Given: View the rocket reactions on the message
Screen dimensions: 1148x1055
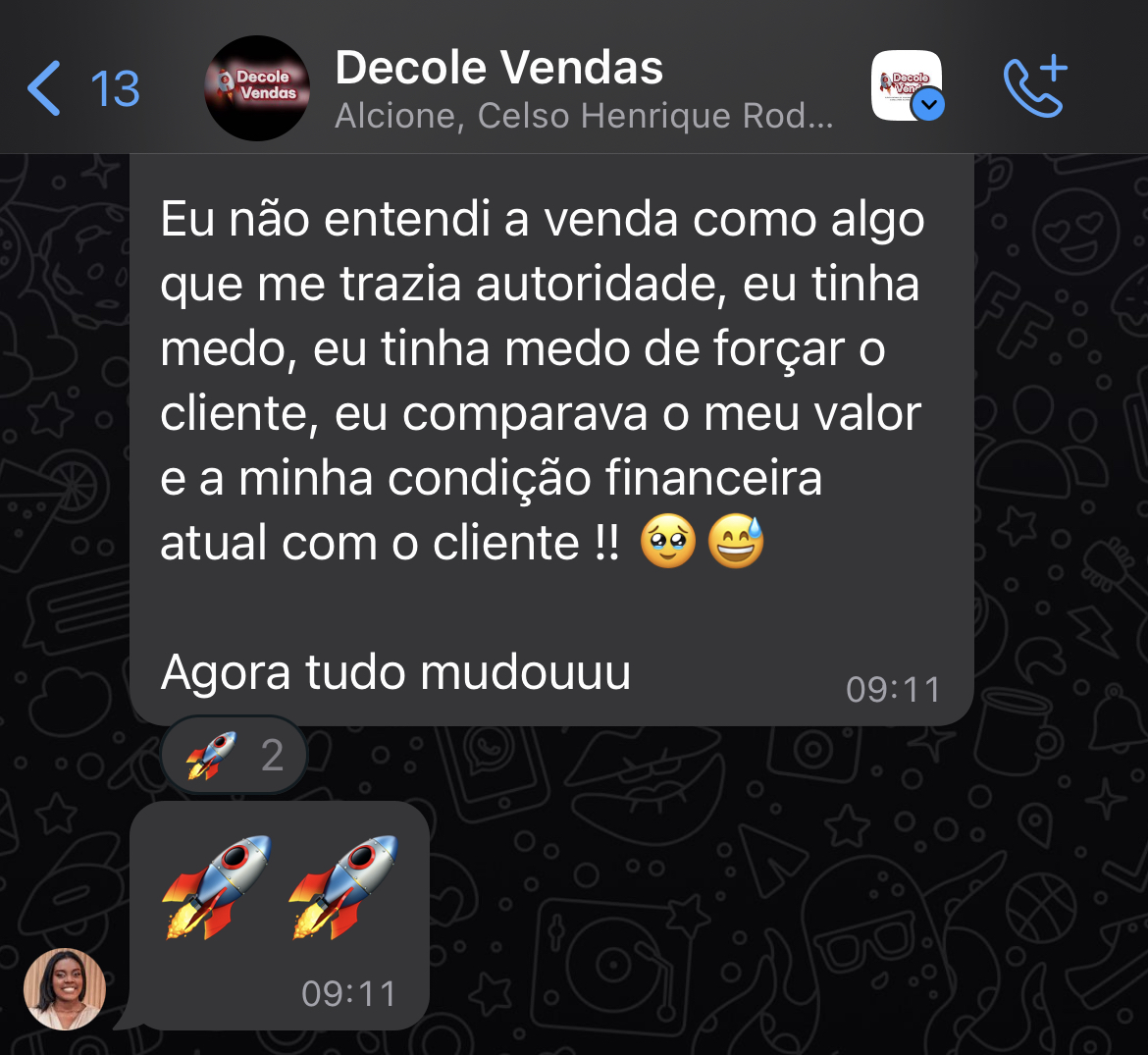Looking at the screenshot, I should point(235,755).
